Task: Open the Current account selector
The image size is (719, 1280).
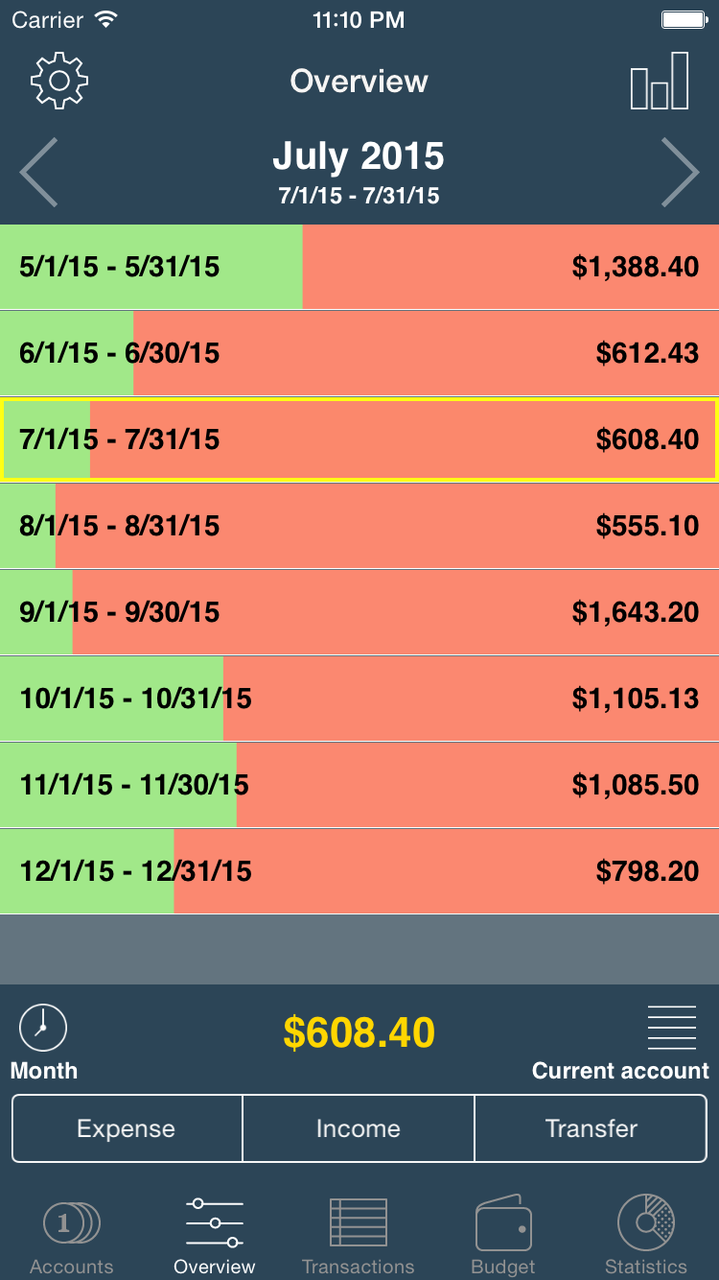Action: click(x=621, y=1042)
